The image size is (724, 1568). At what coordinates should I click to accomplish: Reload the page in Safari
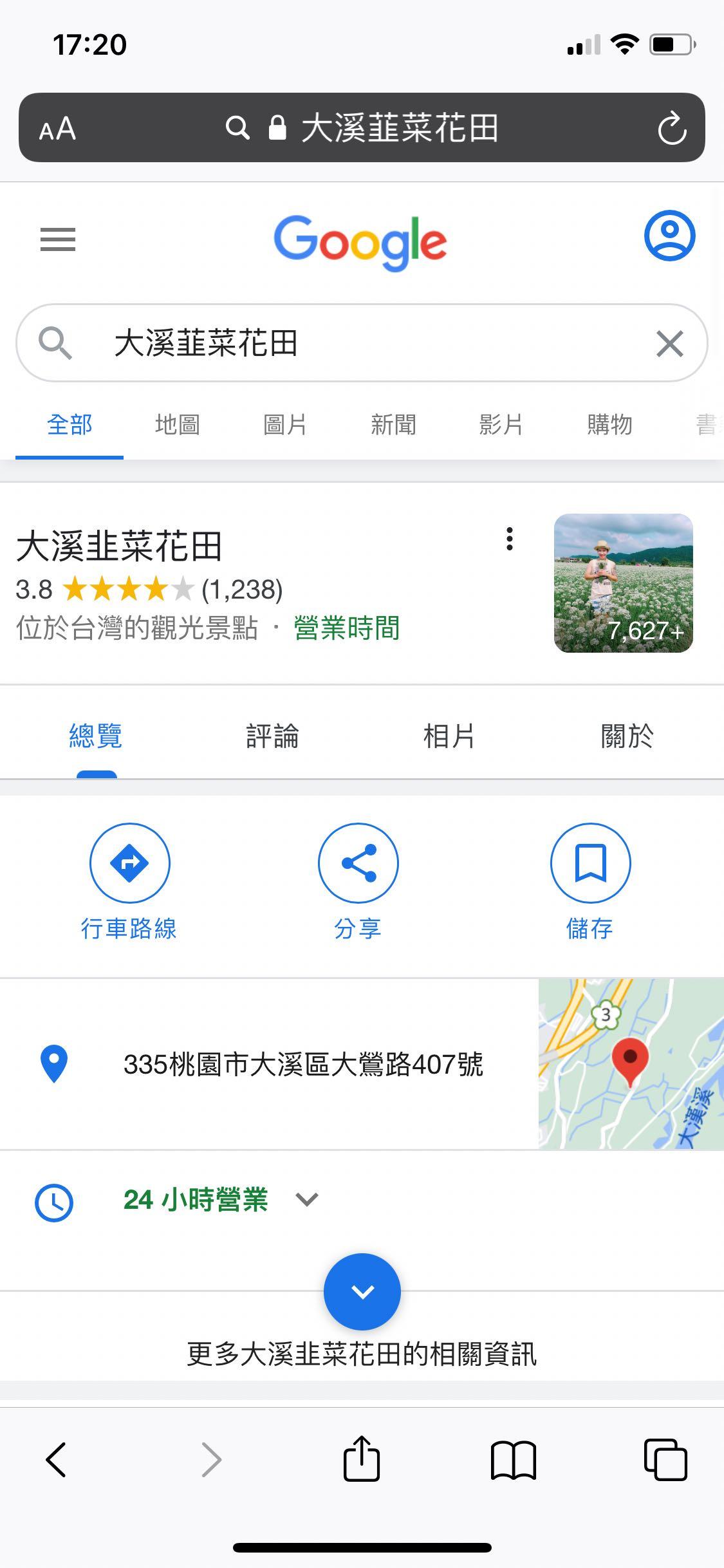[672, 128]
